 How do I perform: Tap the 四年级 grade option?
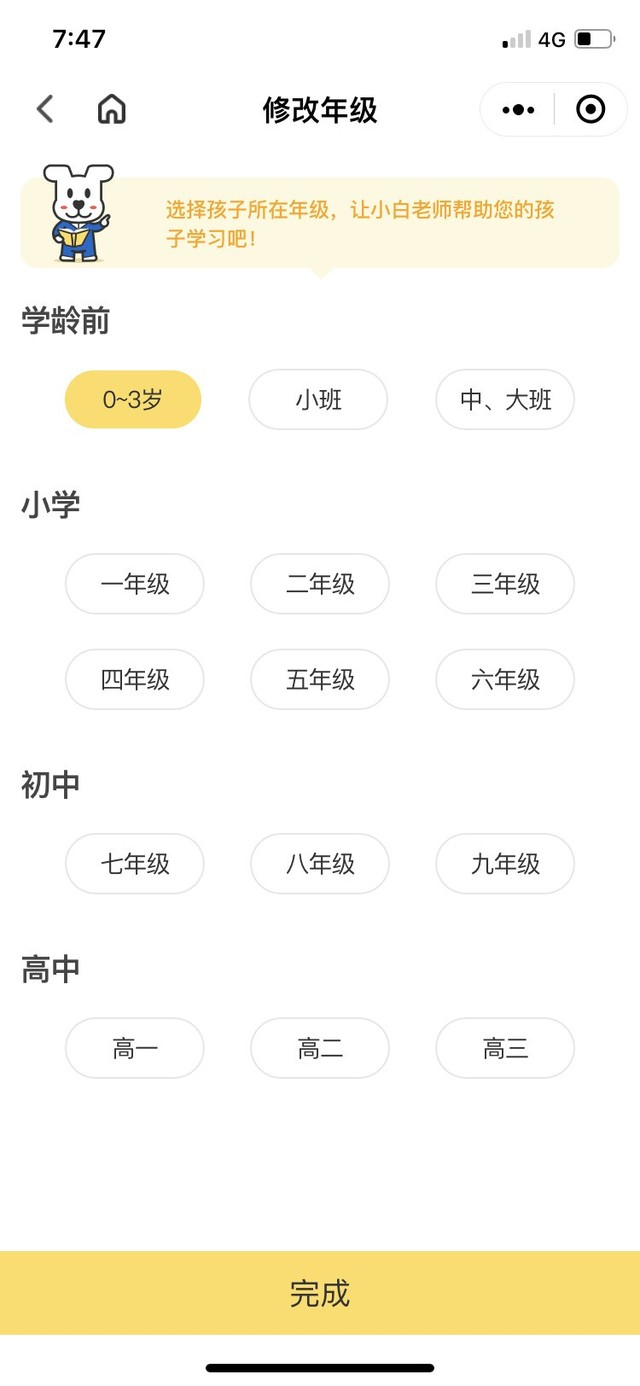click(x=135, y=680)
